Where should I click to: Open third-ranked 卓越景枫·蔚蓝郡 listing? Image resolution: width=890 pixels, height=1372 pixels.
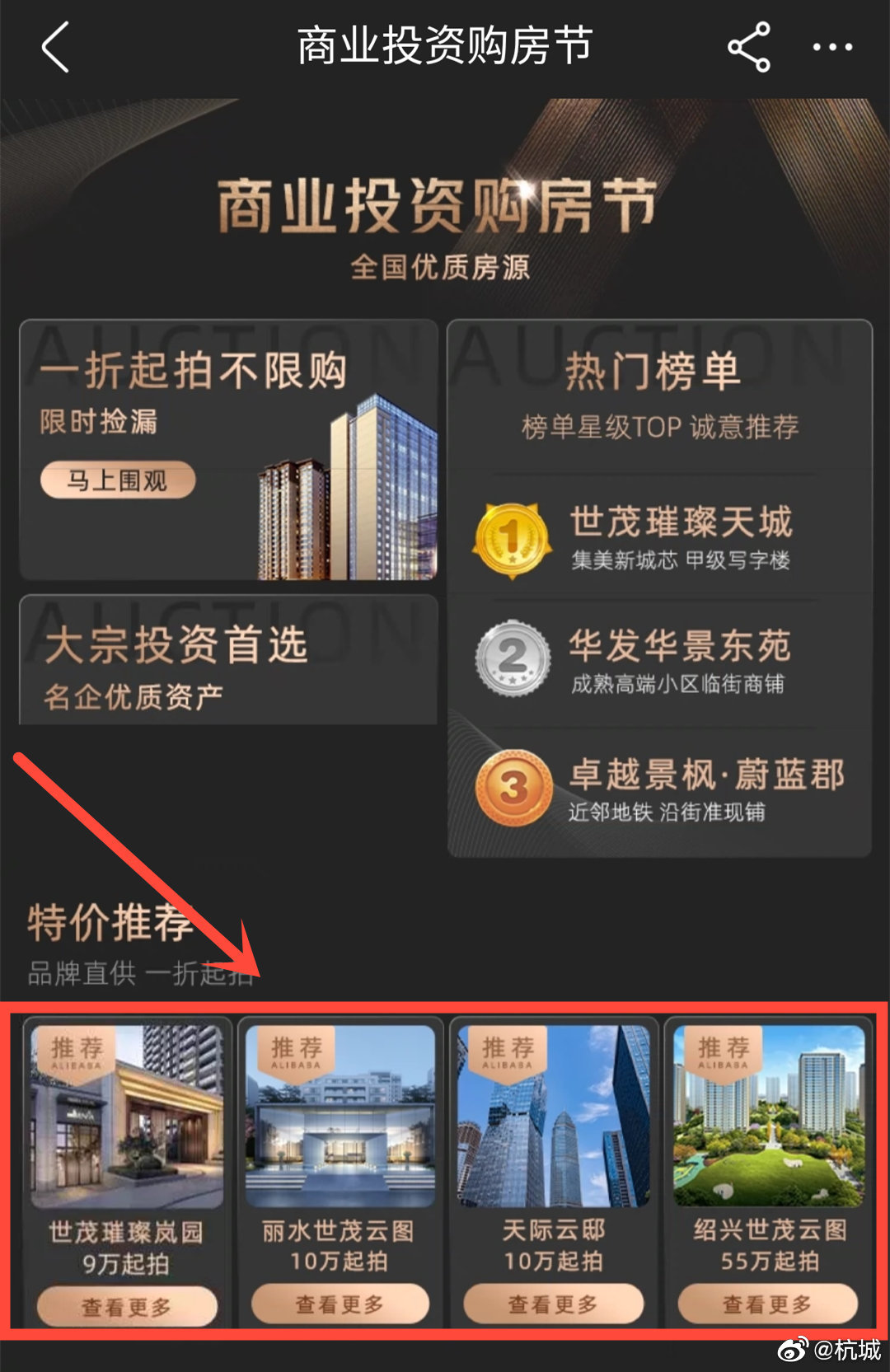click(659, 789)
